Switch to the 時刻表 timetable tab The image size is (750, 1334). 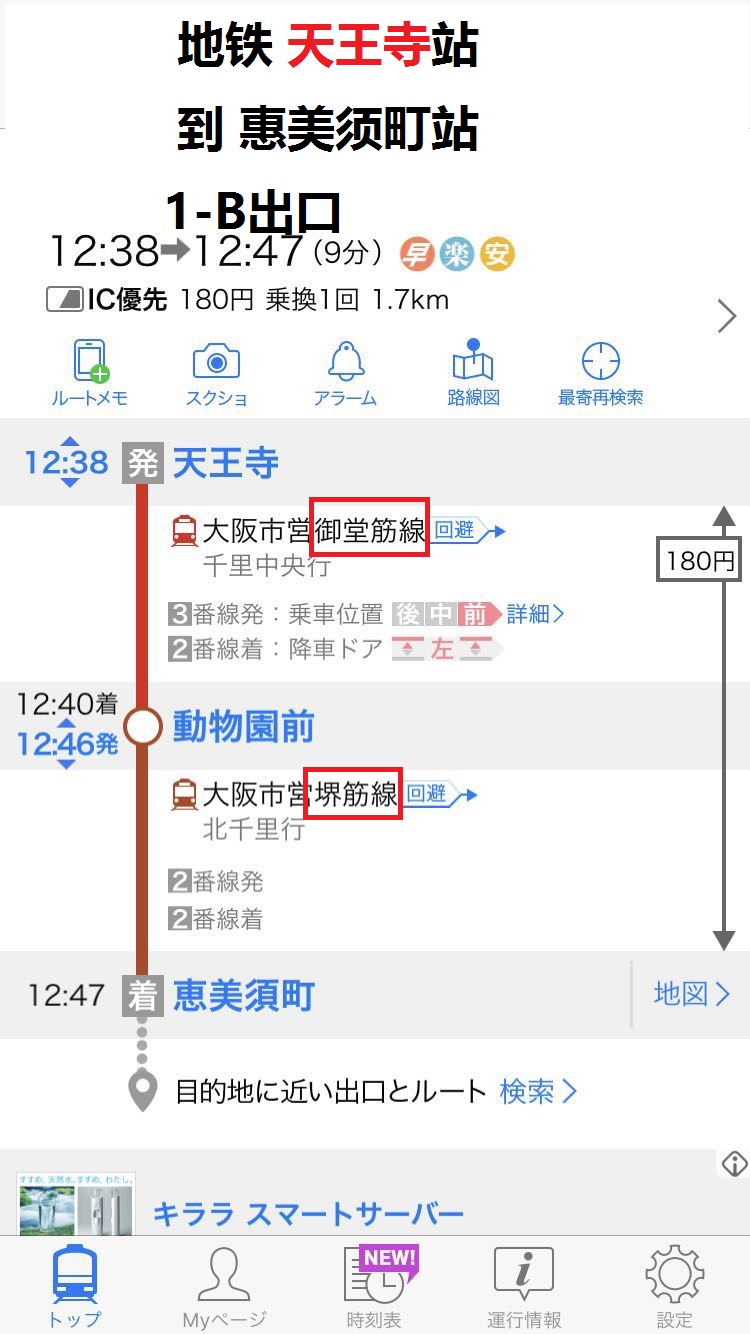coord(374,1289)
